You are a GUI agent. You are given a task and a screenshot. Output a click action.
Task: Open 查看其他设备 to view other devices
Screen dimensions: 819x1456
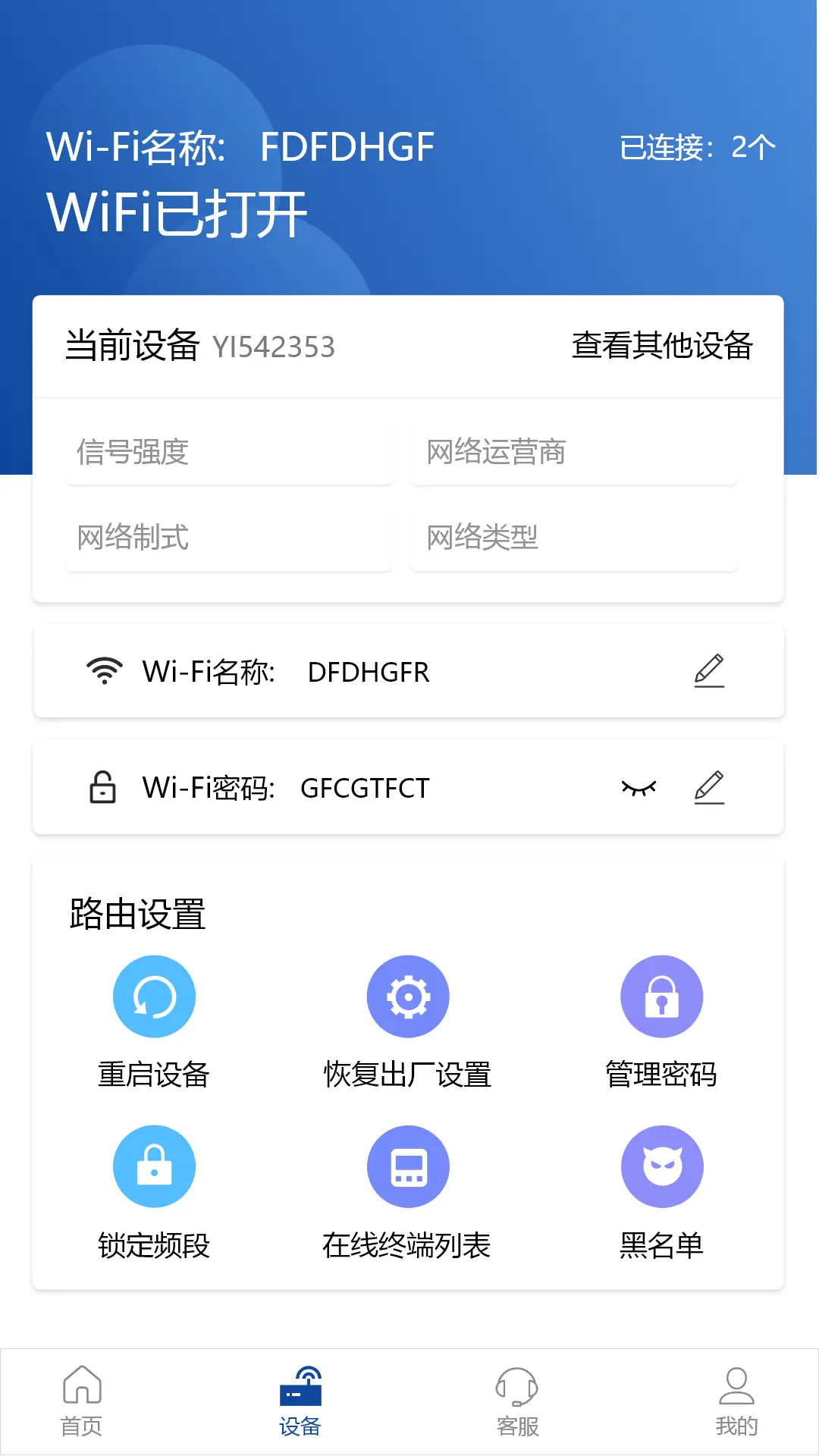[665, 347]
